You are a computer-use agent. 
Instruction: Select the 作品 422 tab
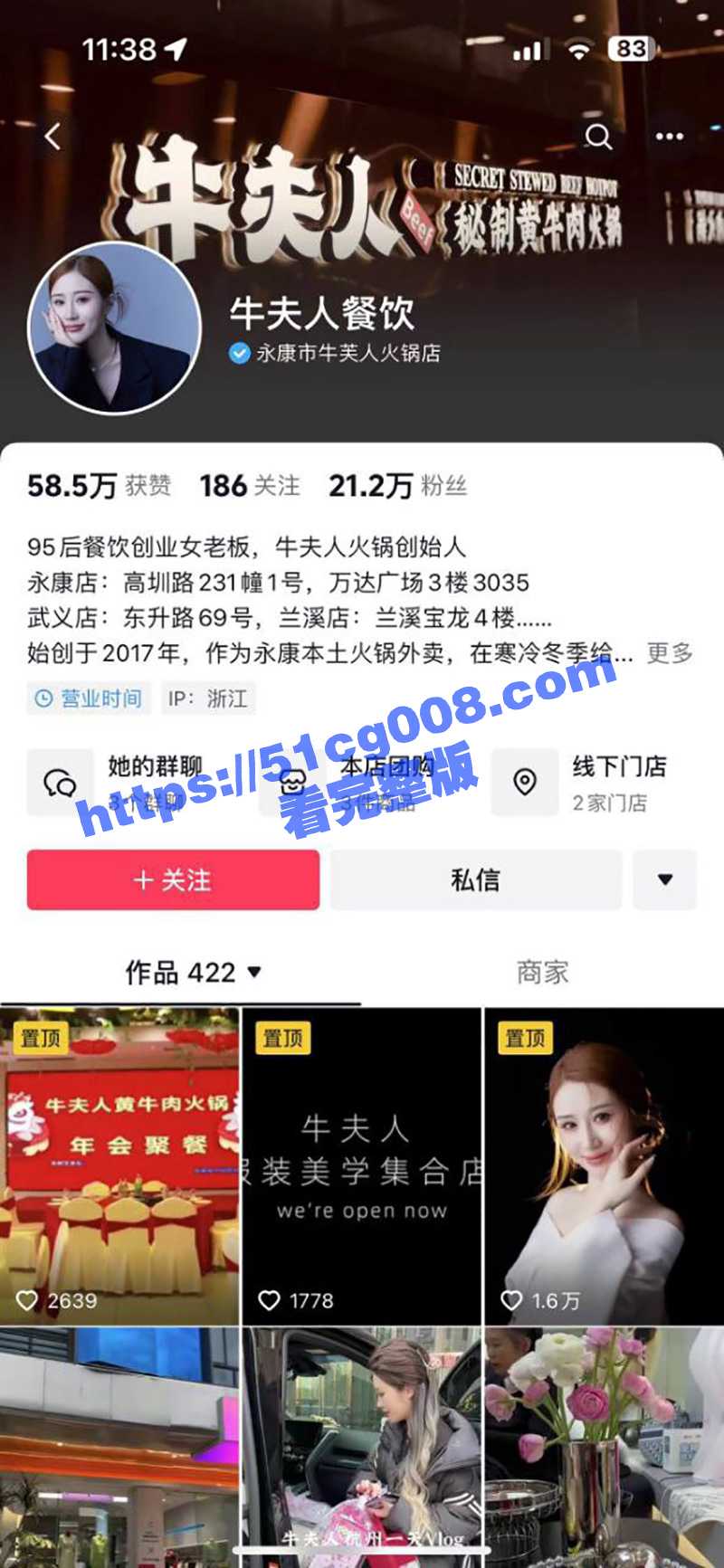click(192, 973)
